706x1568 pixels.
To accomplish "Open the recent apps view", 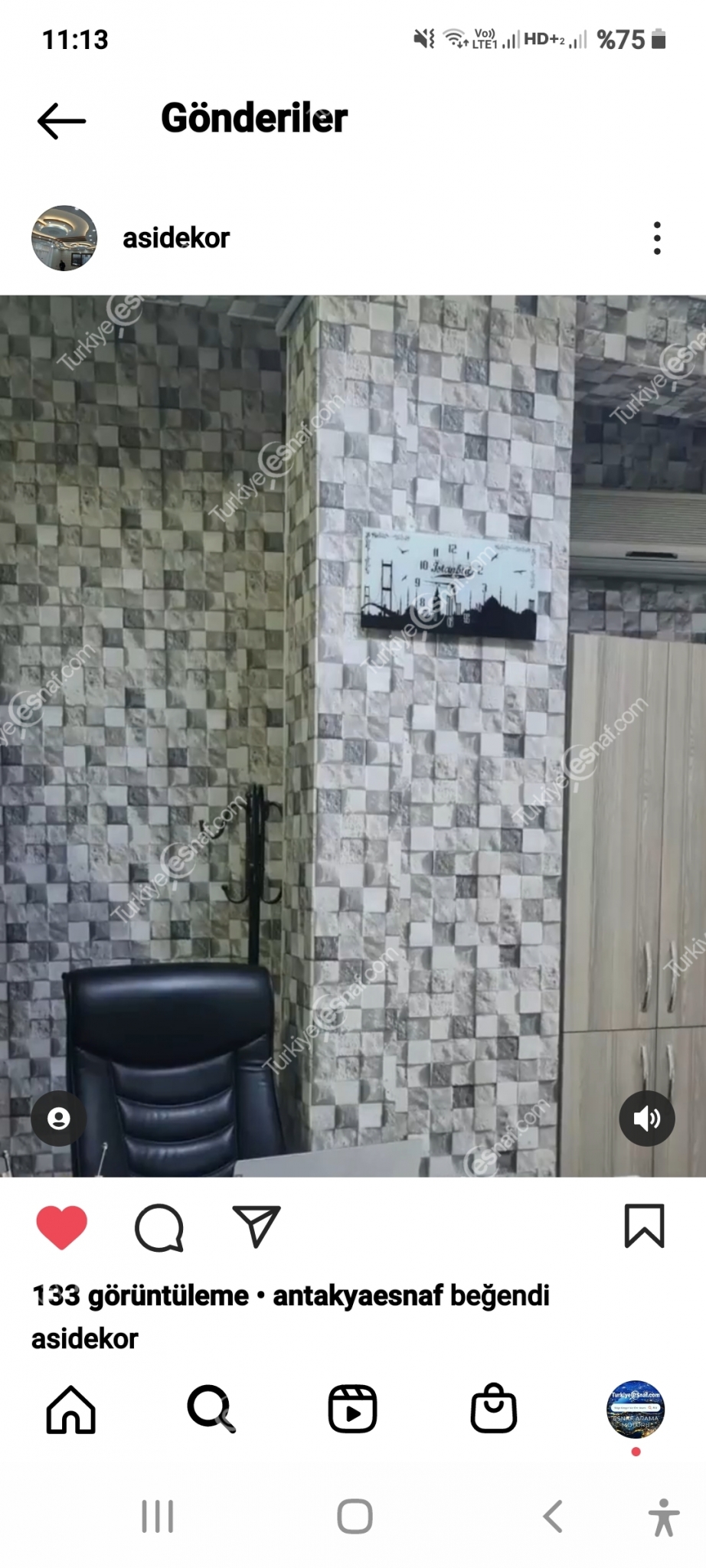I will (x=158, y=1517).
